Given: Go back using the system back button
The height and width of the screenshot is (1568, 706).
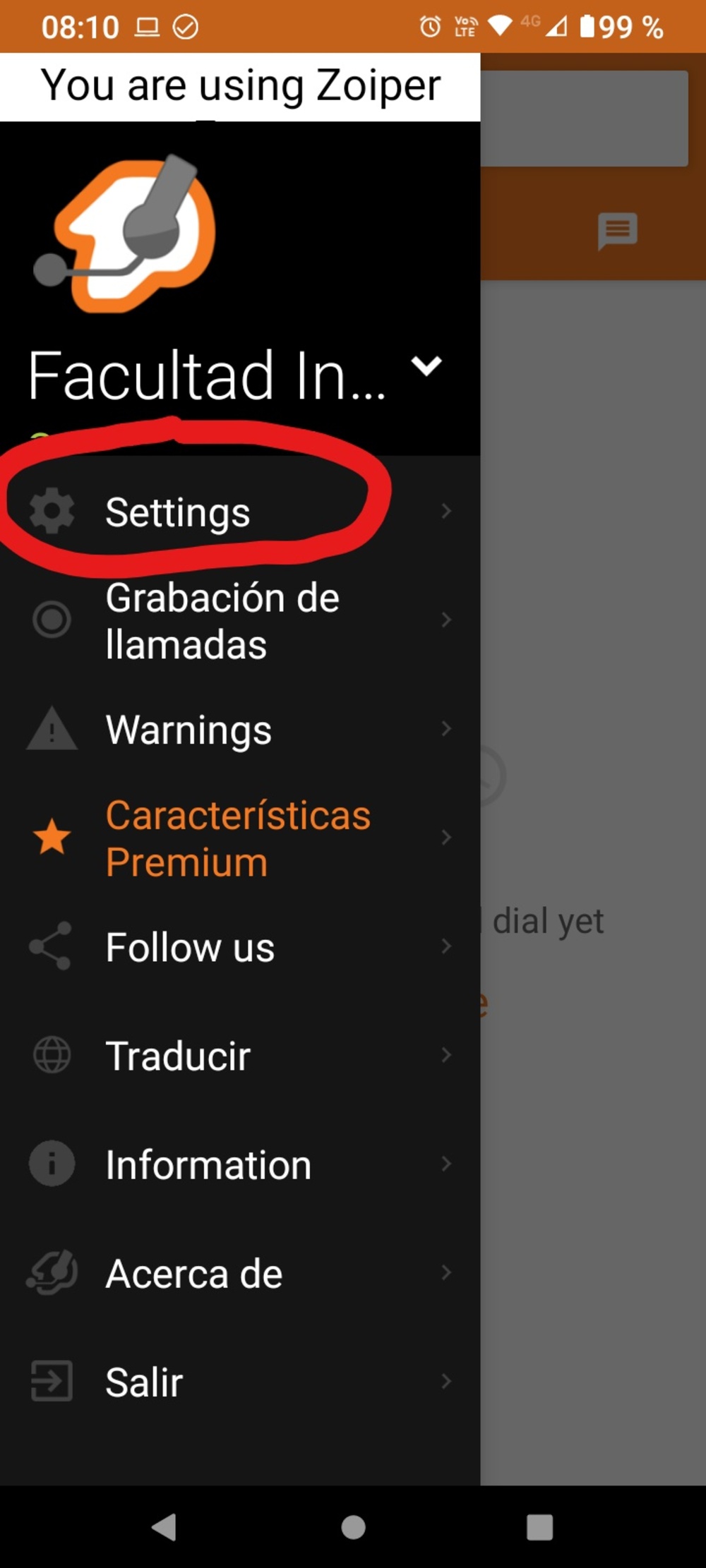Looking at the screenshot, I should pyautogui.click(x=164, y=1527).
